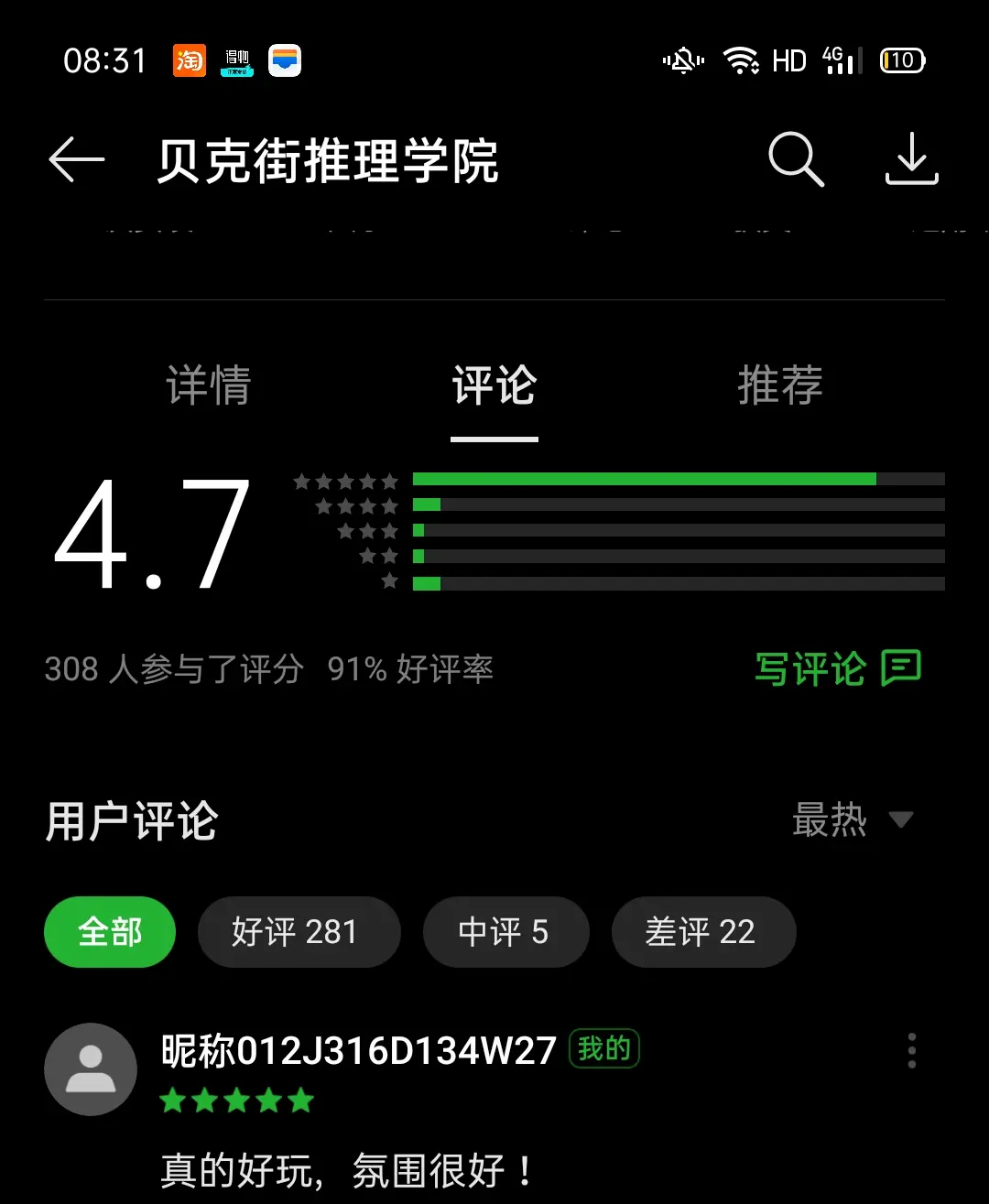Open avatar of 昵称012J316D134W27
The height and width of the screenshot is (1204, 989).
coord(91,1069)
